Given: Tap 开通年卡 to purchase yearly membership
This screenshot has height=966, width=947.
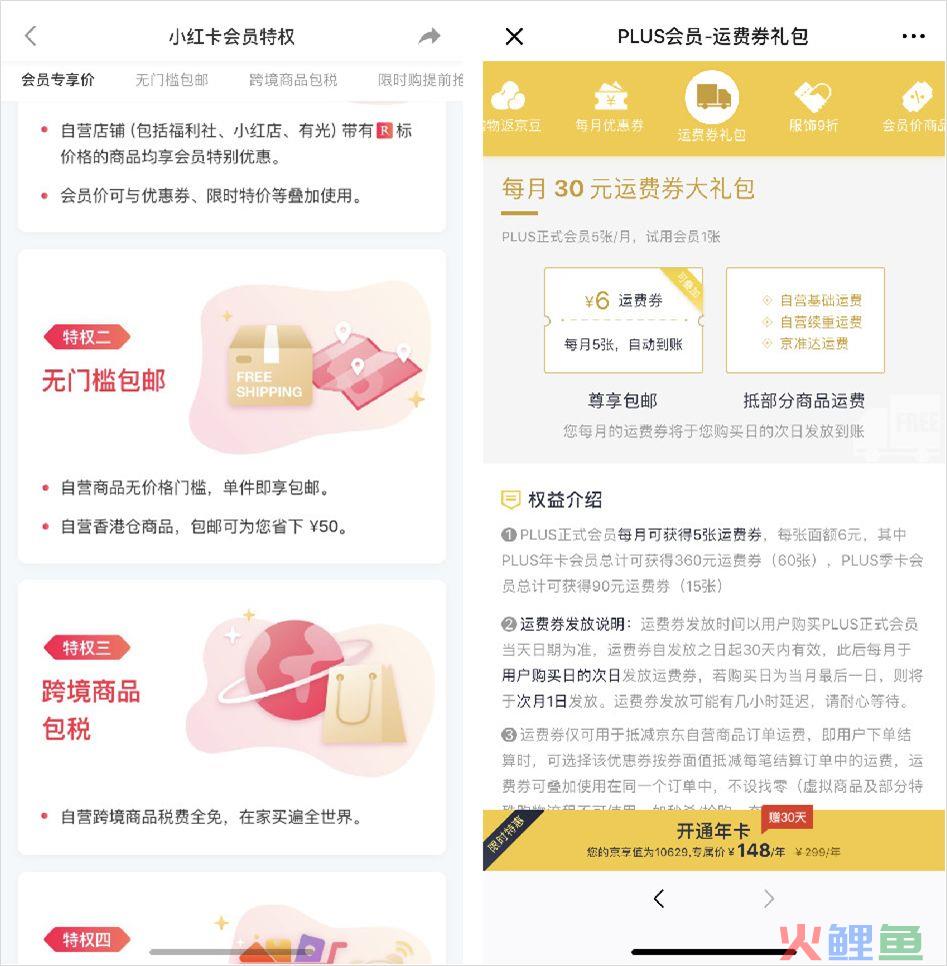Looking at the screenshot, I should click(x=714, y=840).
